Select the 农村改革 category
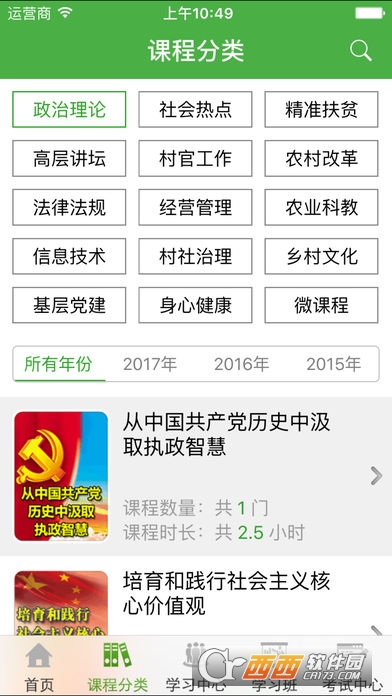The height and width of the screenshot is (696, 392). (321, 158)
